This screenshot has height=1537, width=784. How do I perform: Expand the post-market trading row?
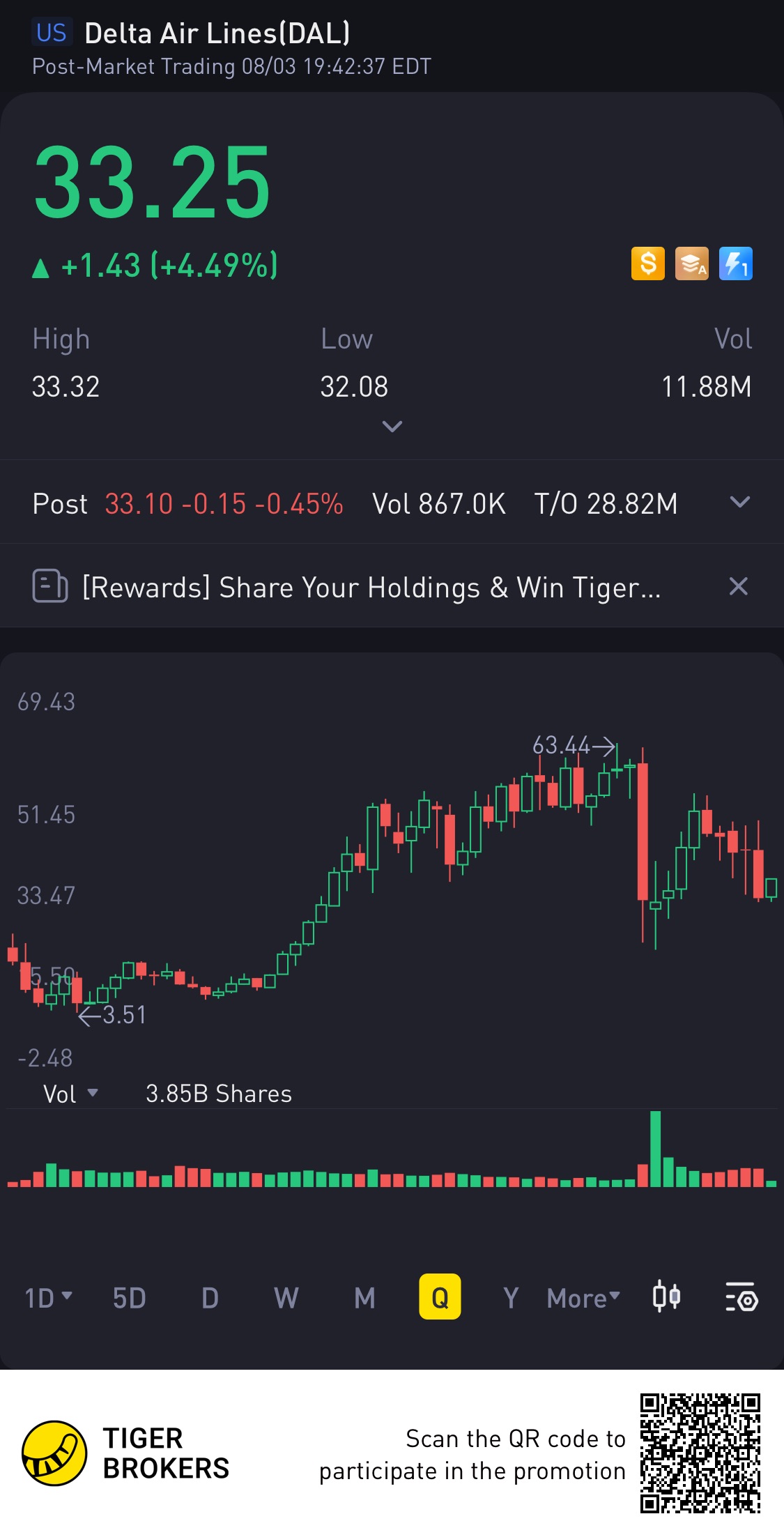739,503
